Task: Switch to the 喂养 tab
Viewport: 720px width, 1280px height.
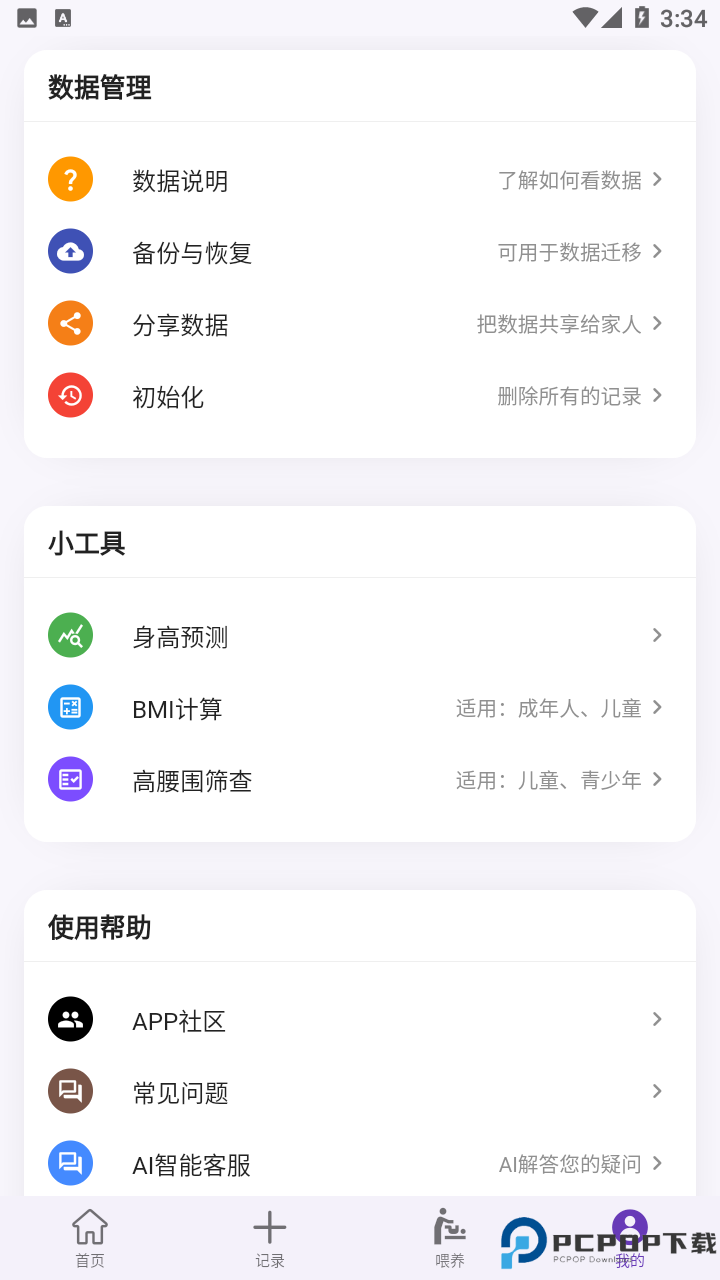Action: click(449, 1237)
